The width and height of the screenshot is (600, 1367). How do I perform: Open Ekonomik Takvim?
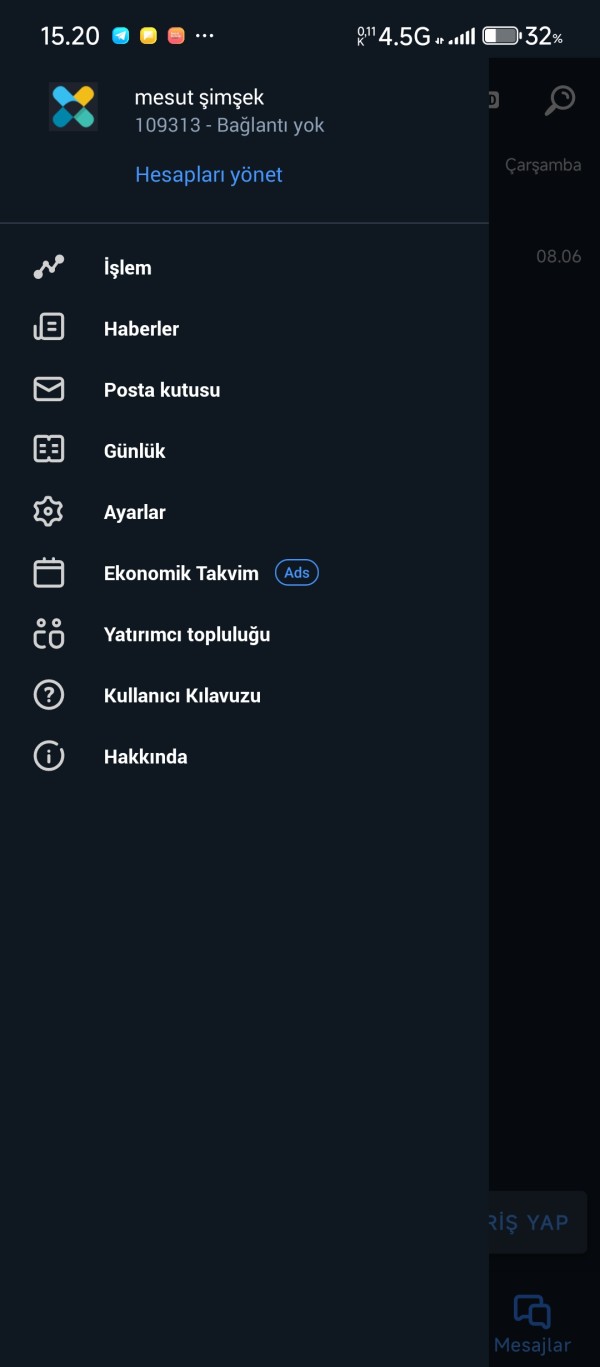[244, 572]
